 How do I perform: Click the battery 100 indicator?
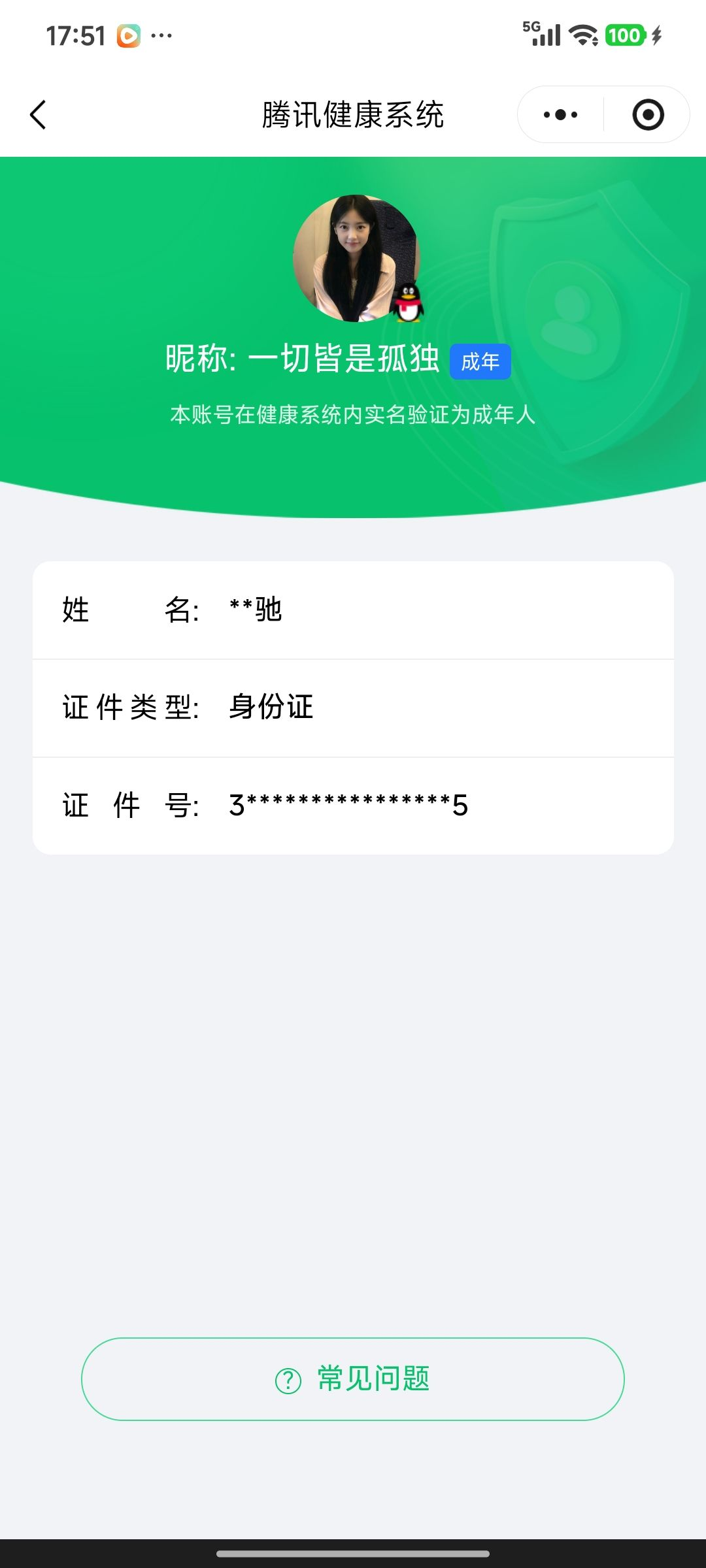626,34
